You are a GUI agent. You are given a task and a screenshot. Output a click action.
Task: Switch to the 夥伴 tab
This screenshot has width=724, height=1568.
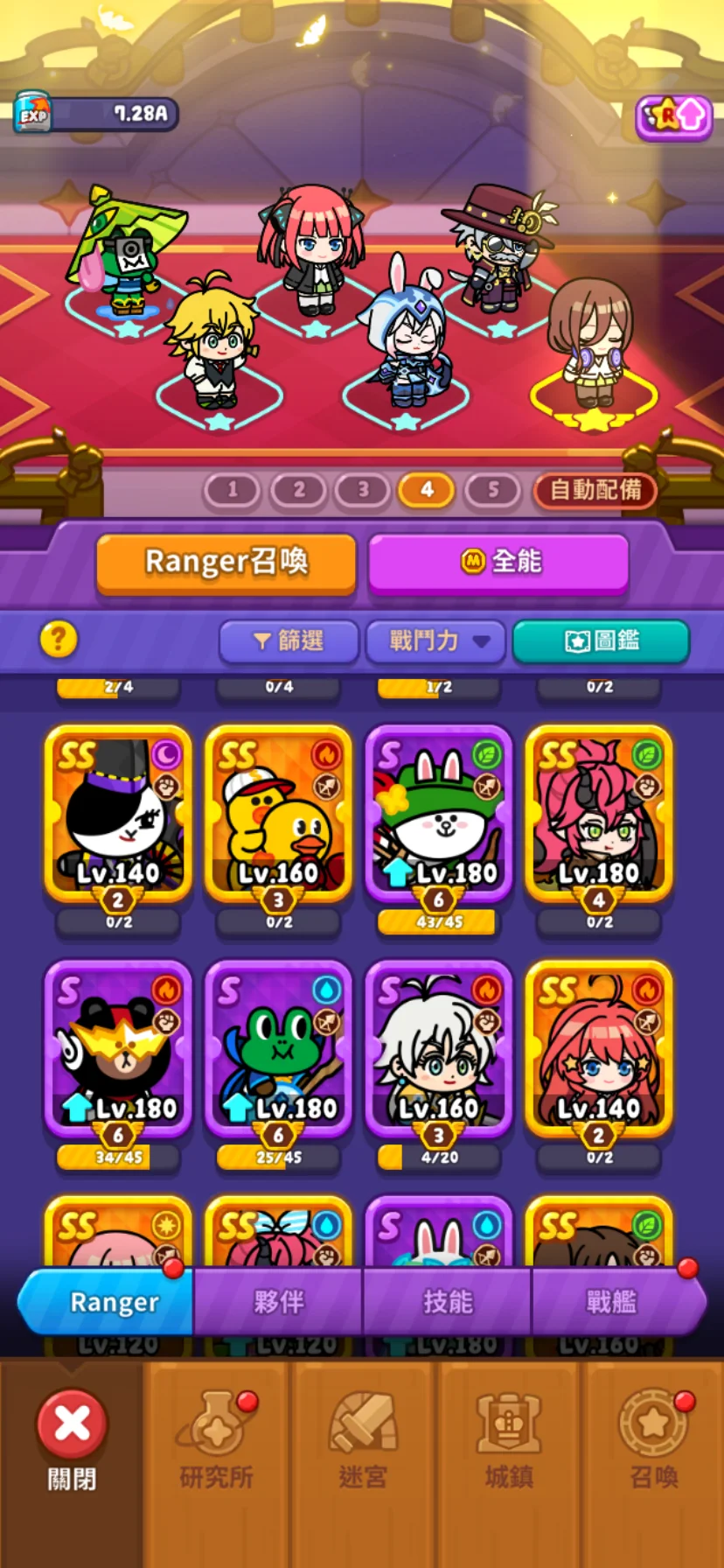coord(278,1302)
